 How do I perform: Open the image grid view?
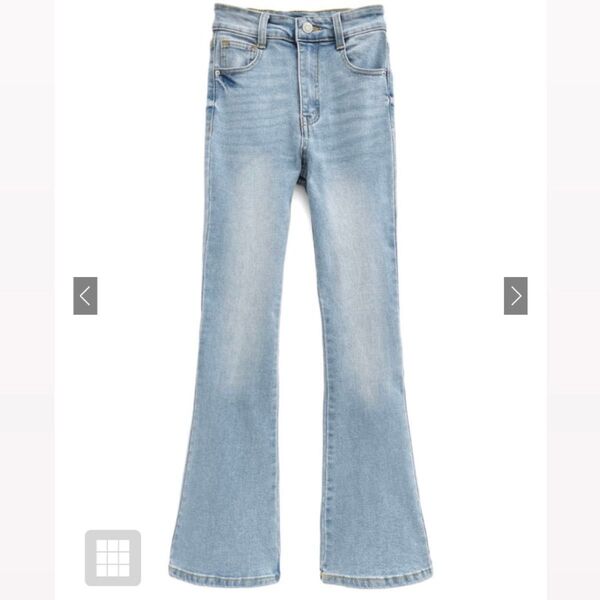tap(113, 558)
